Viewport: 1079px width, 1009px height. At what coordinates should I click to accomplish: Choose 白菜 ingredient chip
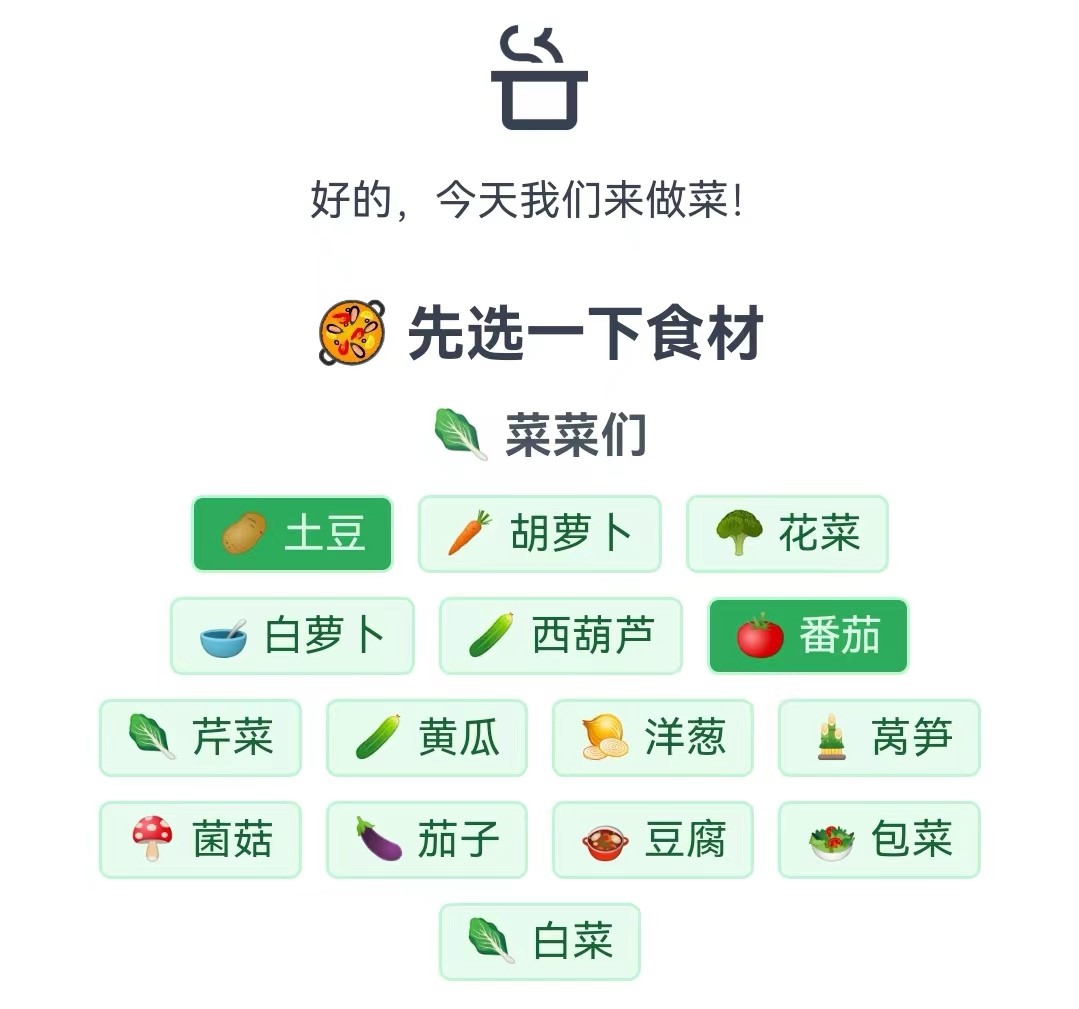tap(540, 942)
